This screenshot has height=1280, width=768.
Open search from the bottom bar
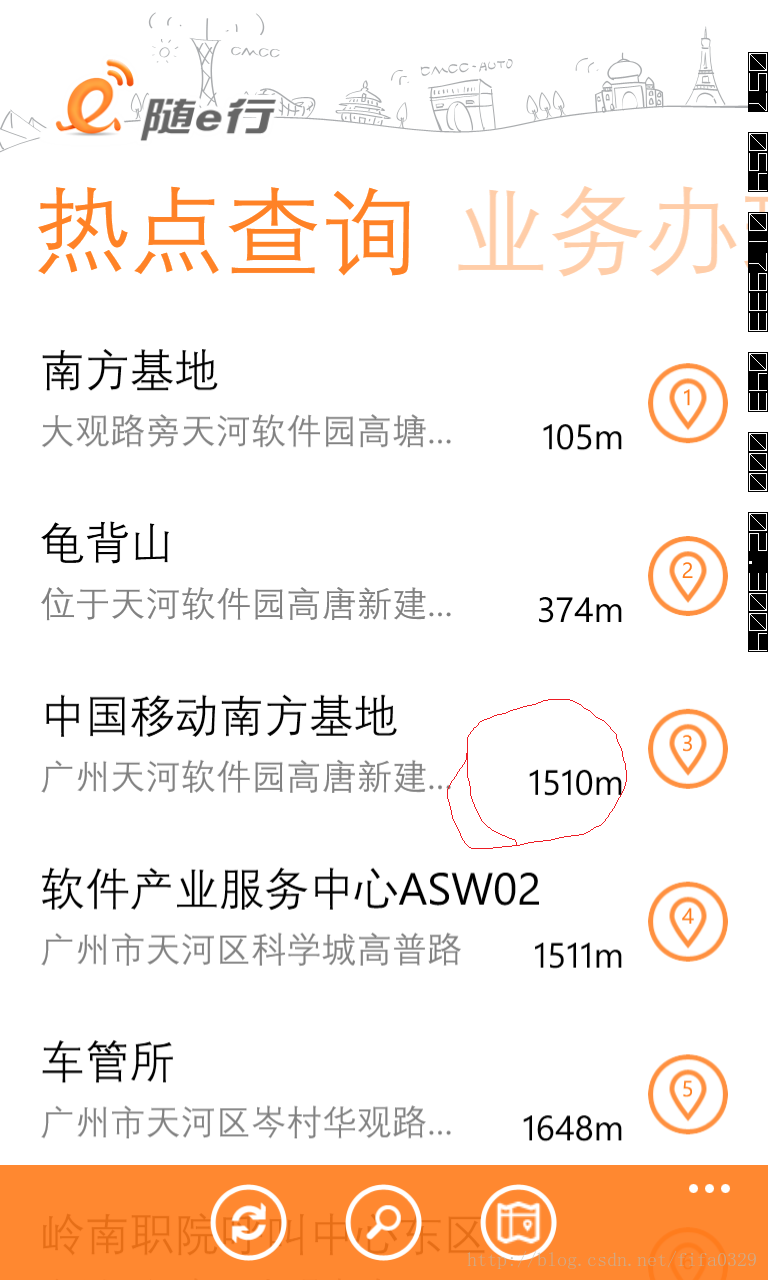384,1222
